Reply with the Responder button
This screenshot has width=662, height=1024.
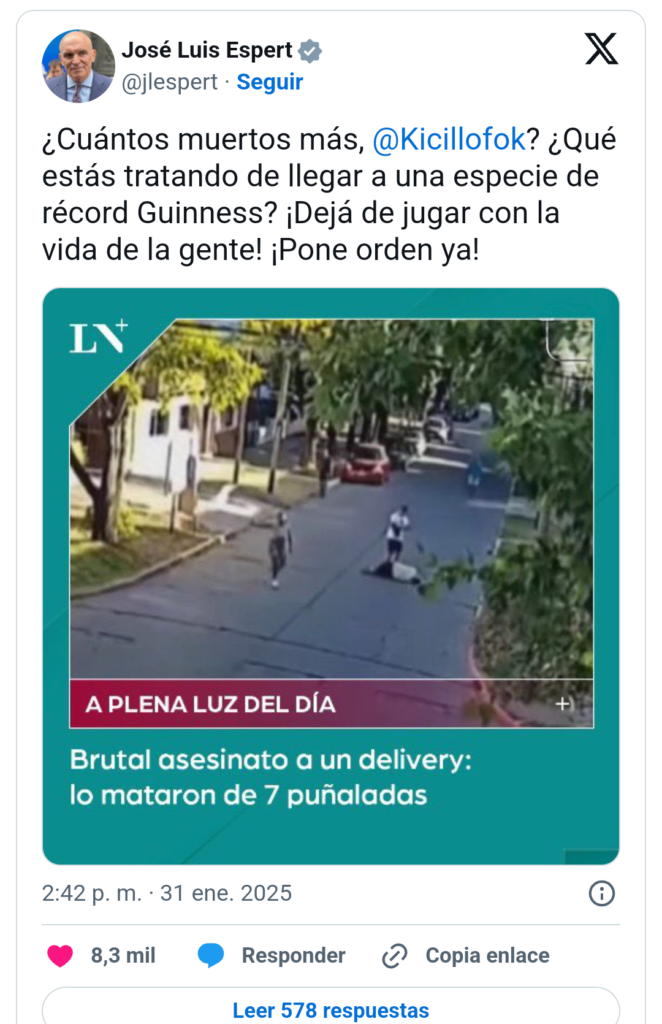coord(271,955)
